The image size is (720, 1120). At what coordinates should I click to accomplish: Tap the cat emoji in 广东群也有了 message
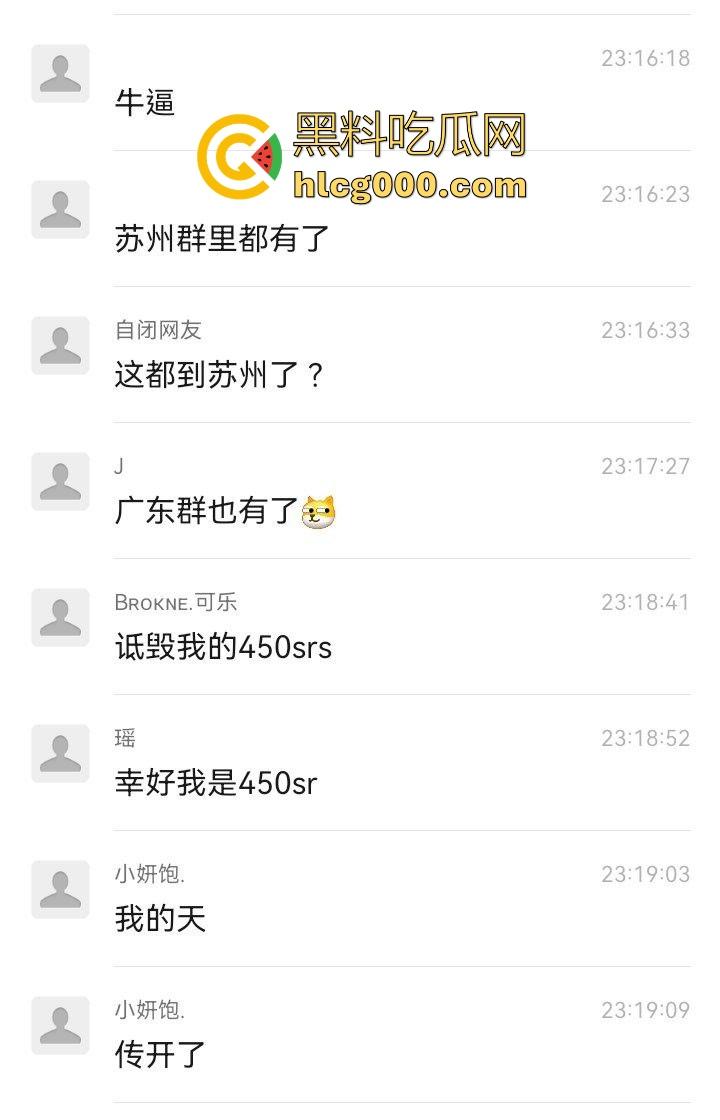320,509
